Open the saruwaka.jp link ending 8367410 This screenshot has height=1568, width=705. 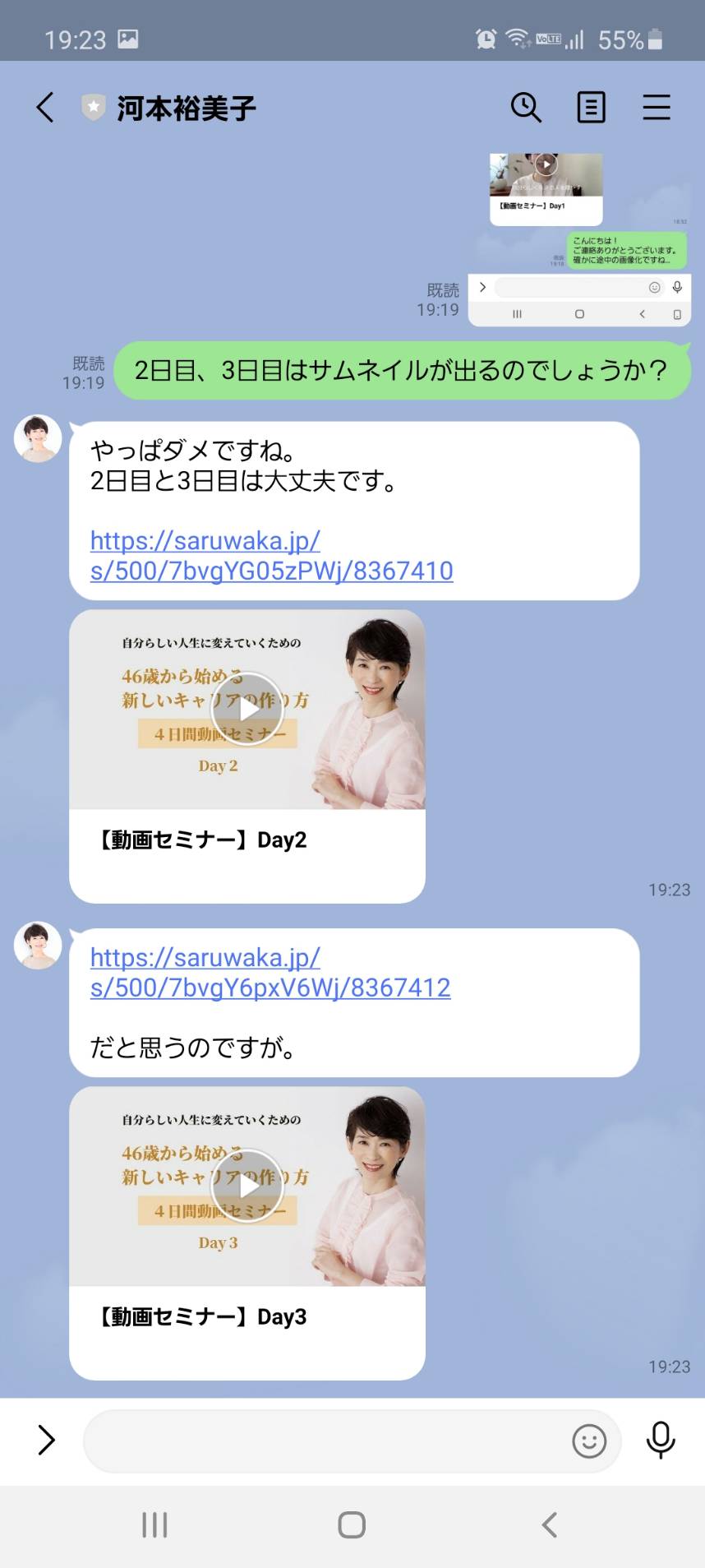tap(271, 556)
